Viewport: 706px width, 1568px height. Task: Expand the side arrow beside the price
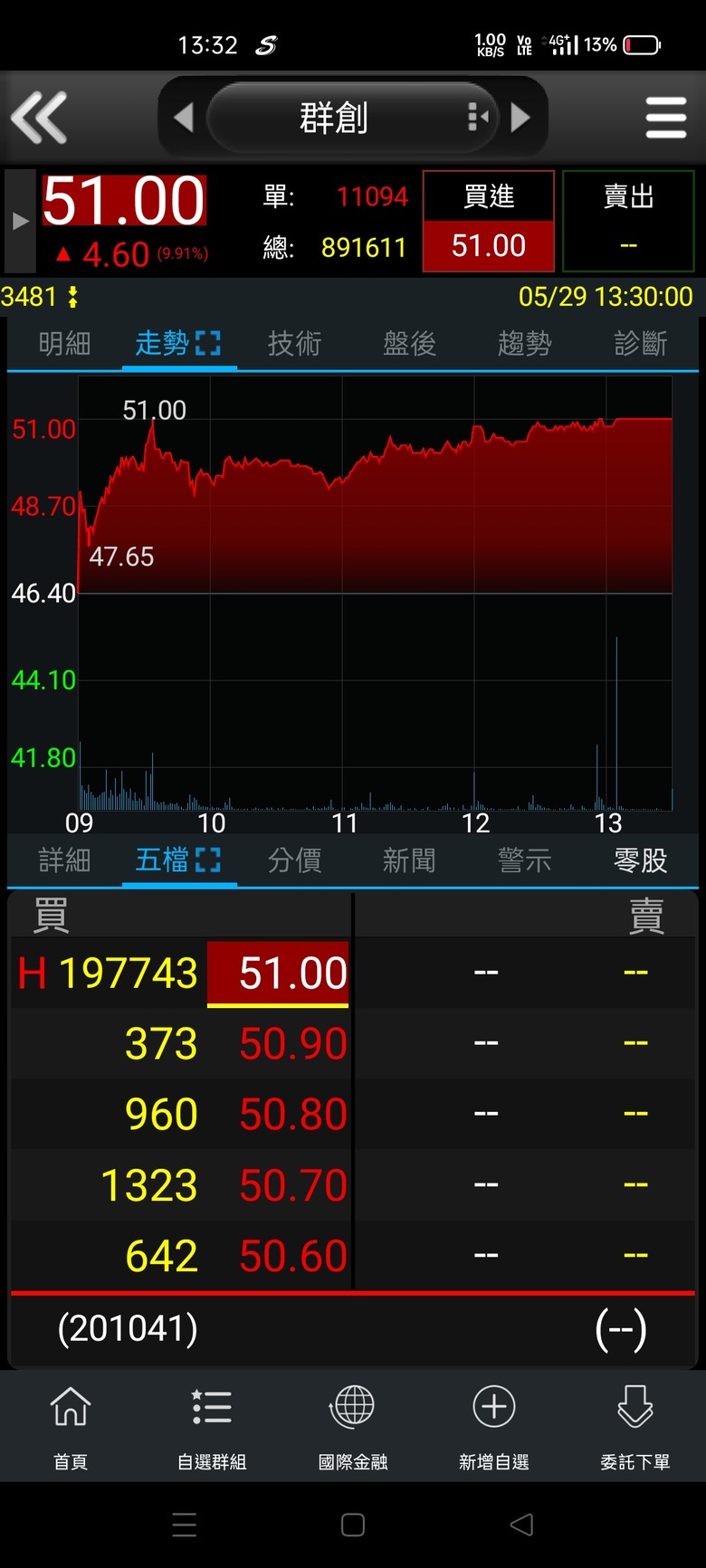coord(20,221)
